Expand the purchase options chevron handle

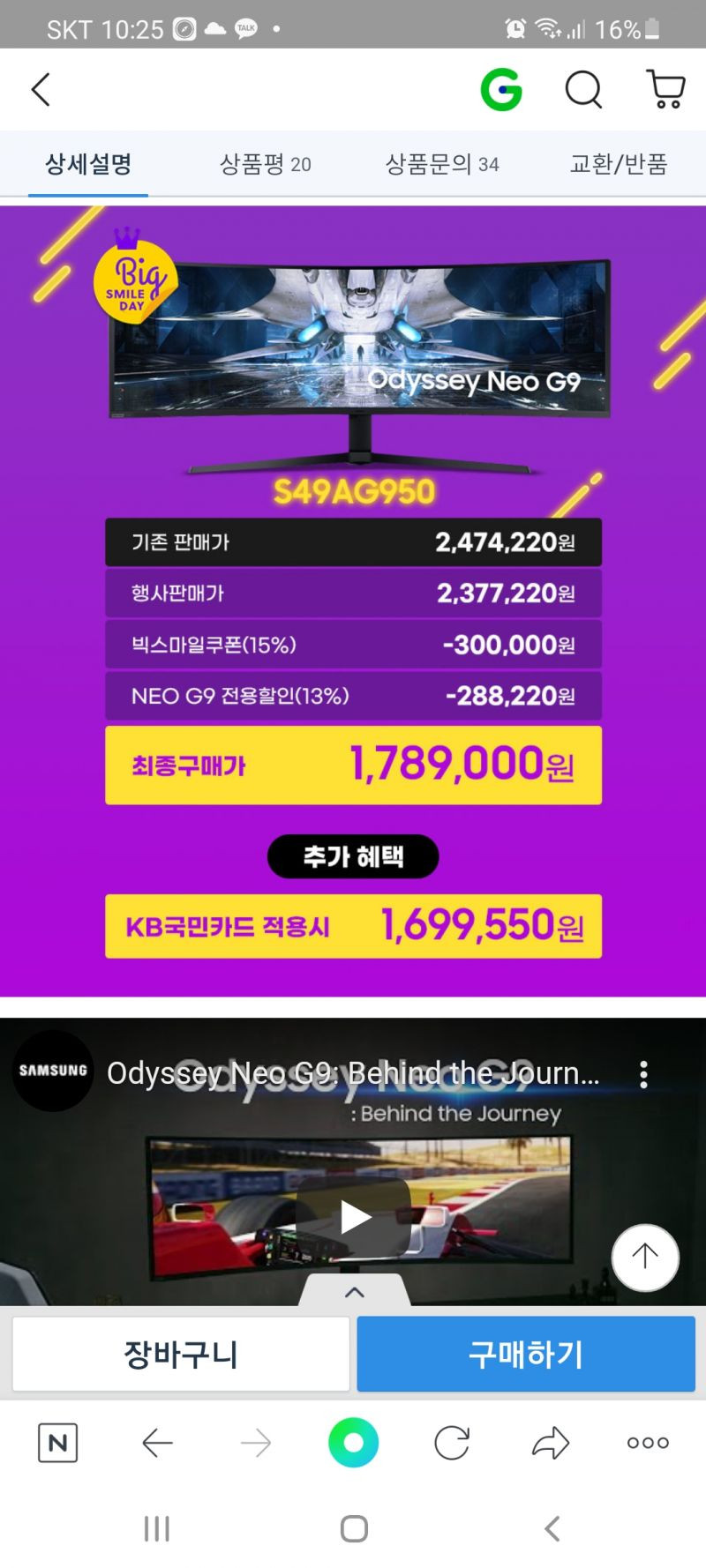[x=354, y=1292]
